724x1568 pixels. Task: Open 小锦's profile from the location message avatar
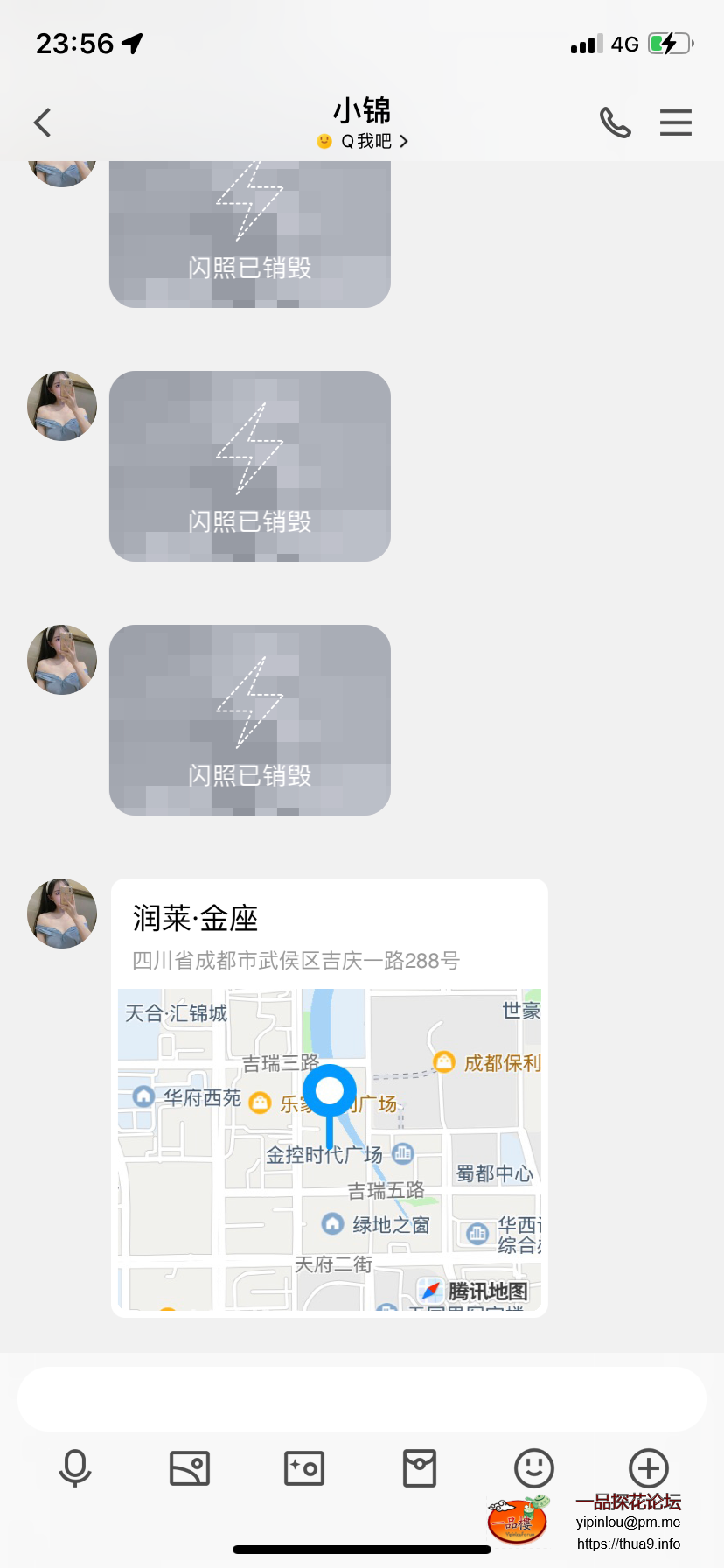click(x=62, y=913)
